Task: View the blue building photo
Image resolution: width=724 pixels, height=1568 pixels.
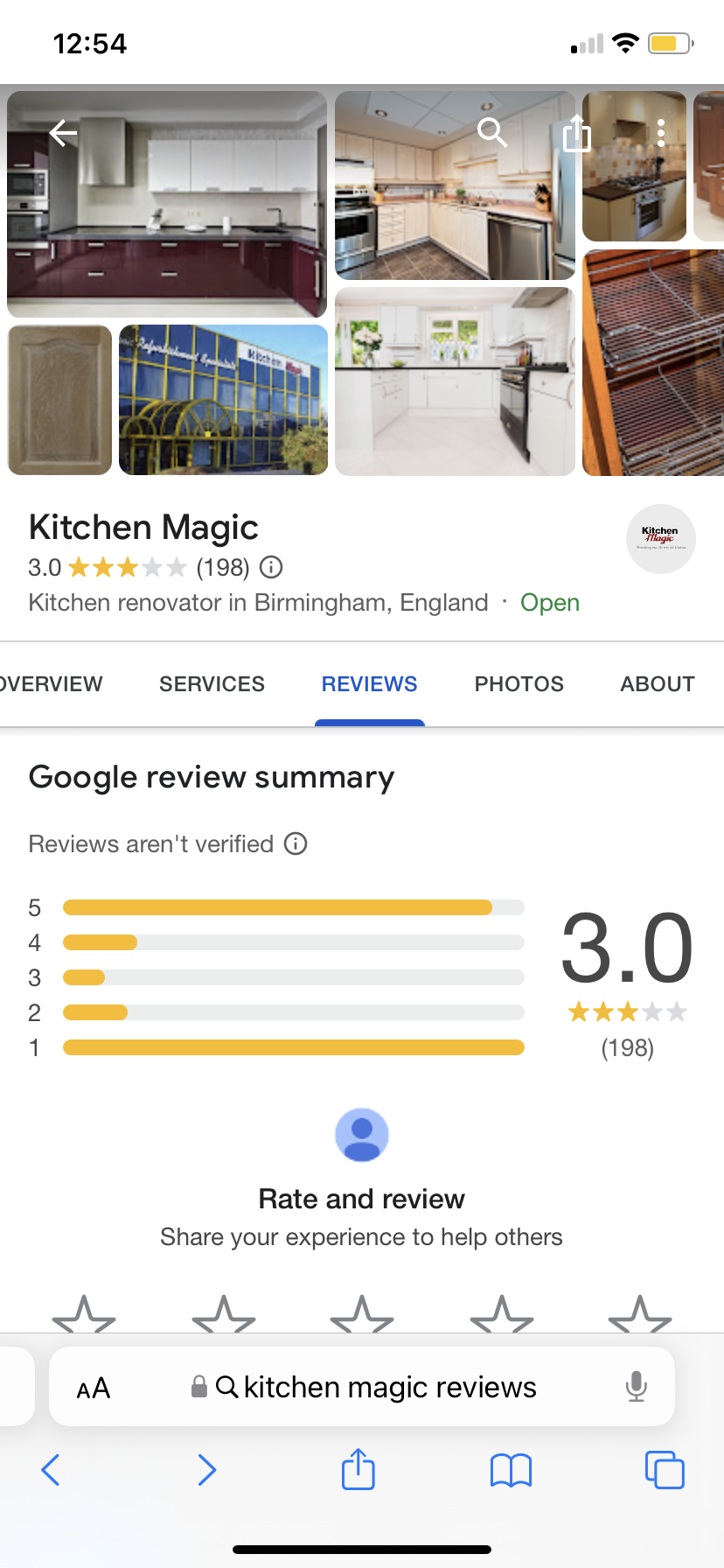Action: [x=223, y=400]
